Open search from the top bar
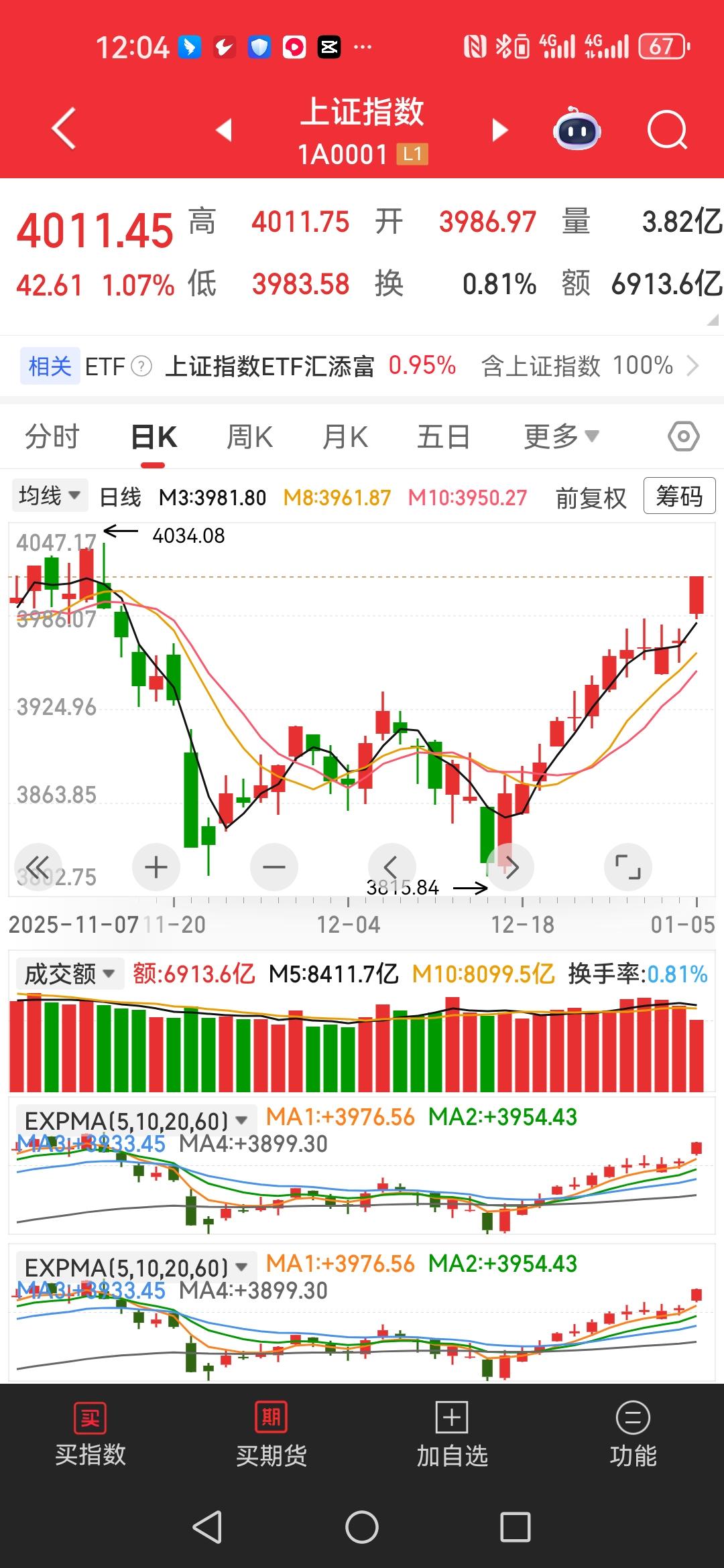Viewport: 724px width, 1568px height. coord(667,130)
